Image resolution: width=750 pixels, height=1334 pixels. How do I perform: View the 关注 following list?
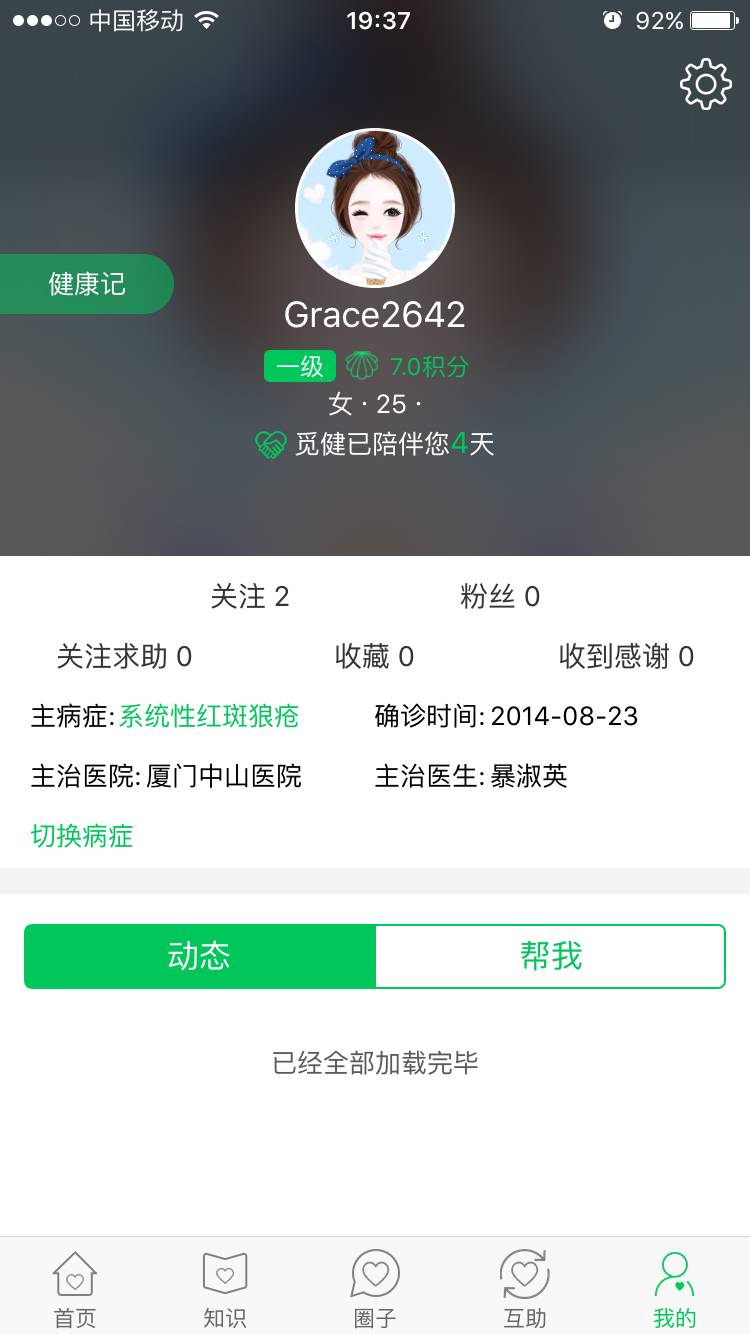(249, 597)
